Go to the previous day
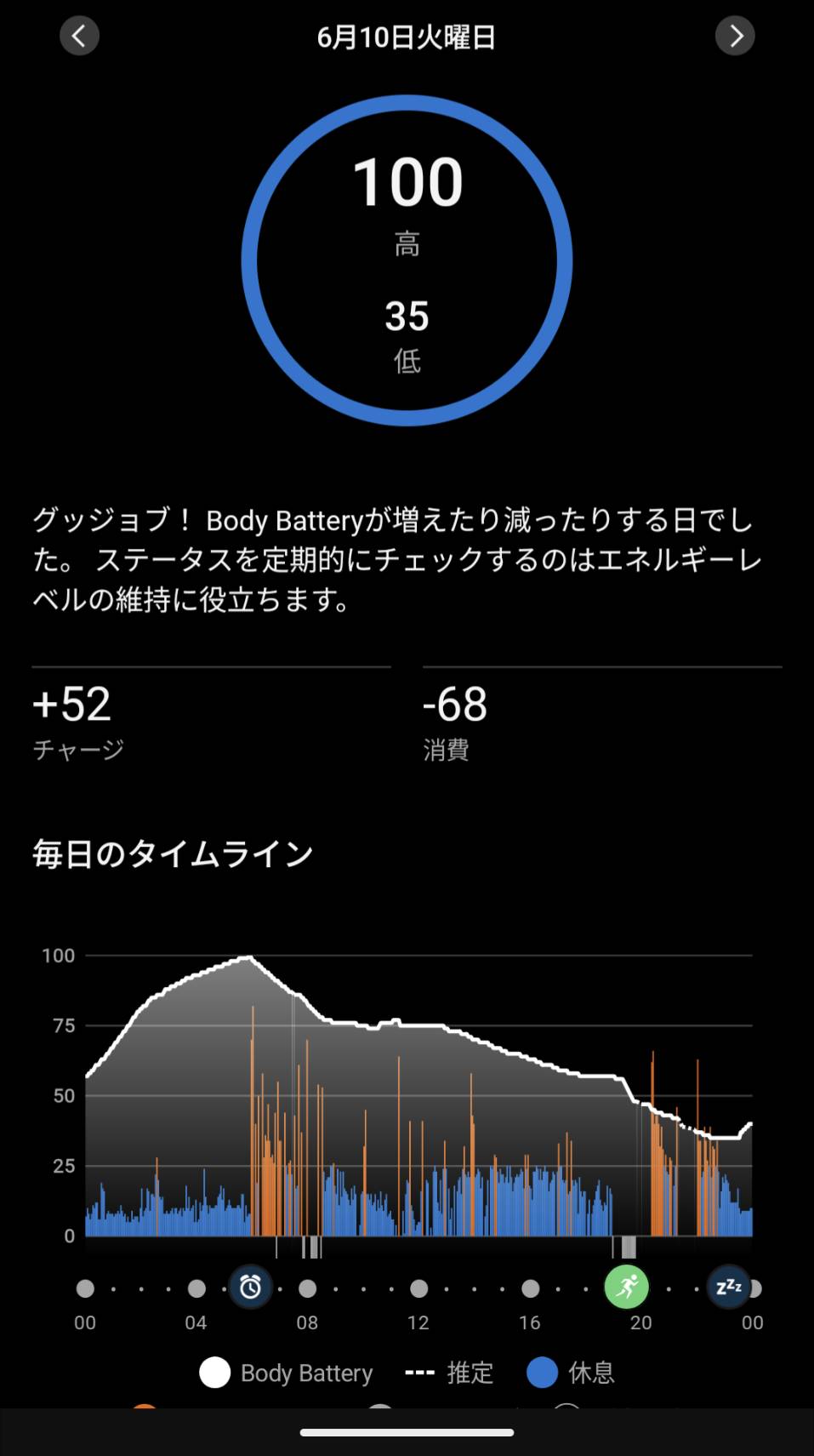814x1456 pixels. click(79, 36)
